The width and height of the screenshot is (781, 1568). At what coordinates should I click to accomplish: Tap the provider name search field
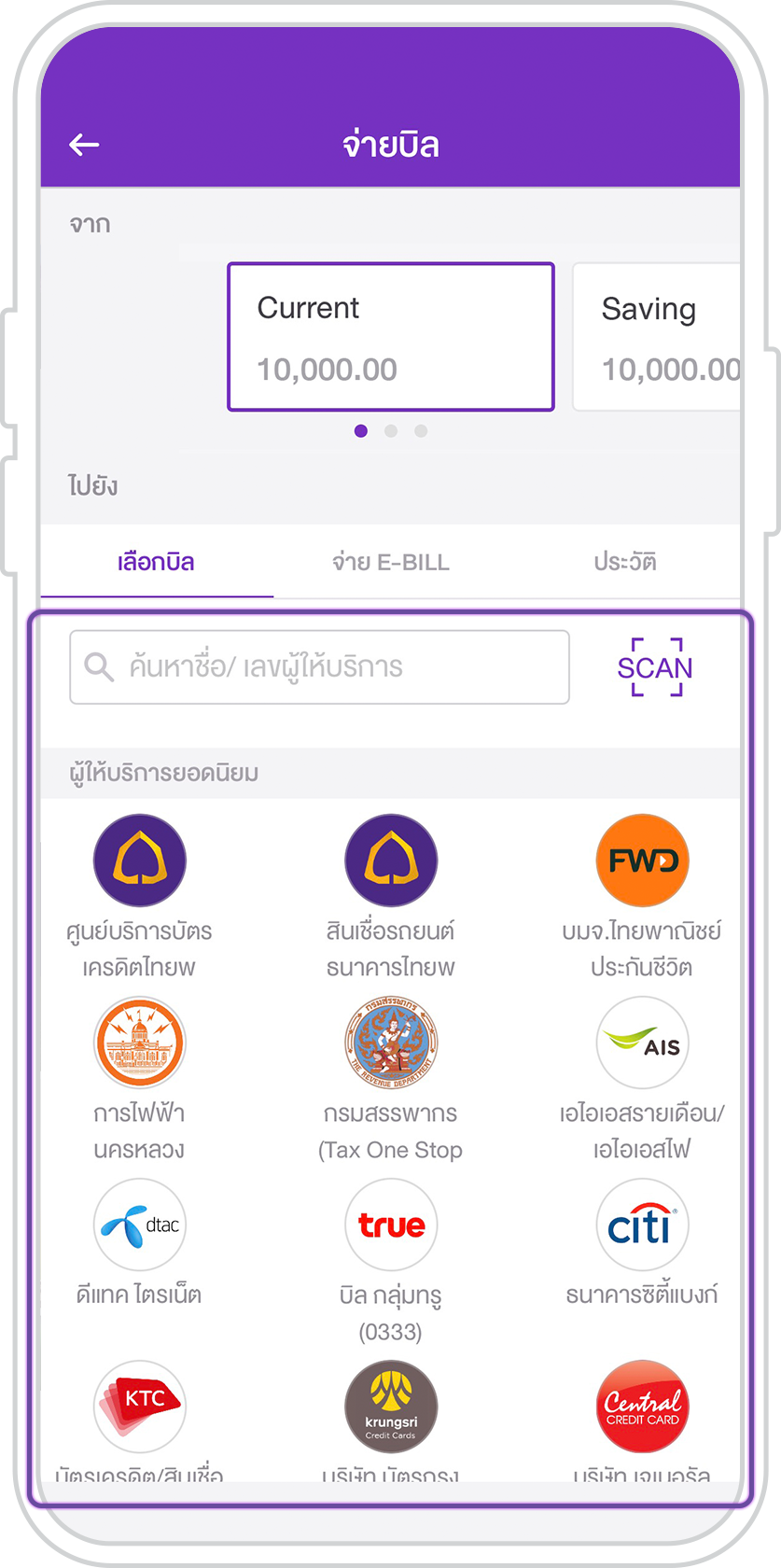pyautogui.click(x=319, y=667)
